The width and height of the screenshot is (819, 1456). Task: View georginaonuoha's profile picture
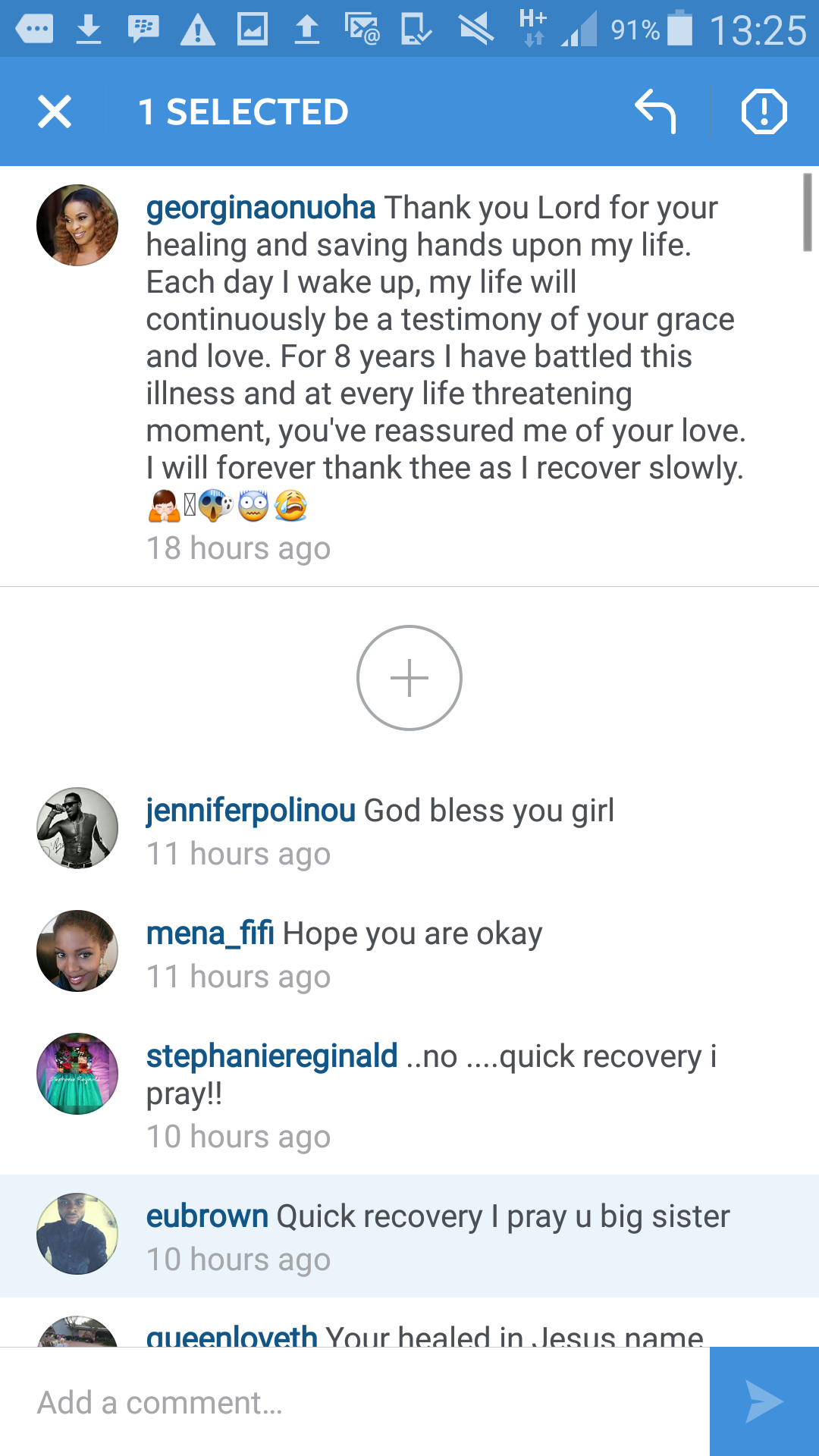point(77,225)
